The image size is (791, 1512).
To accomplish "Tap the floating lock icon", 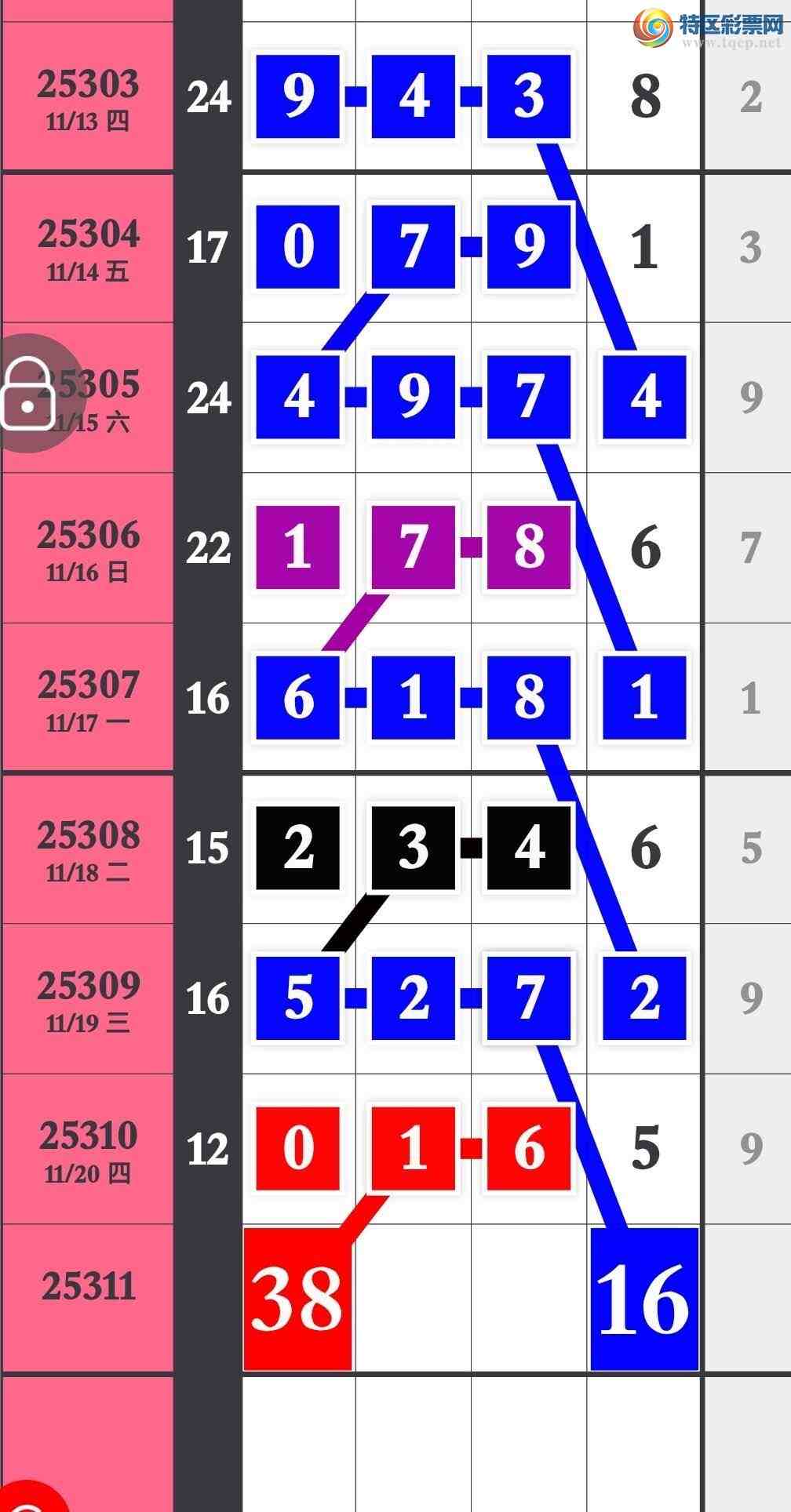I will pos(29,394).
